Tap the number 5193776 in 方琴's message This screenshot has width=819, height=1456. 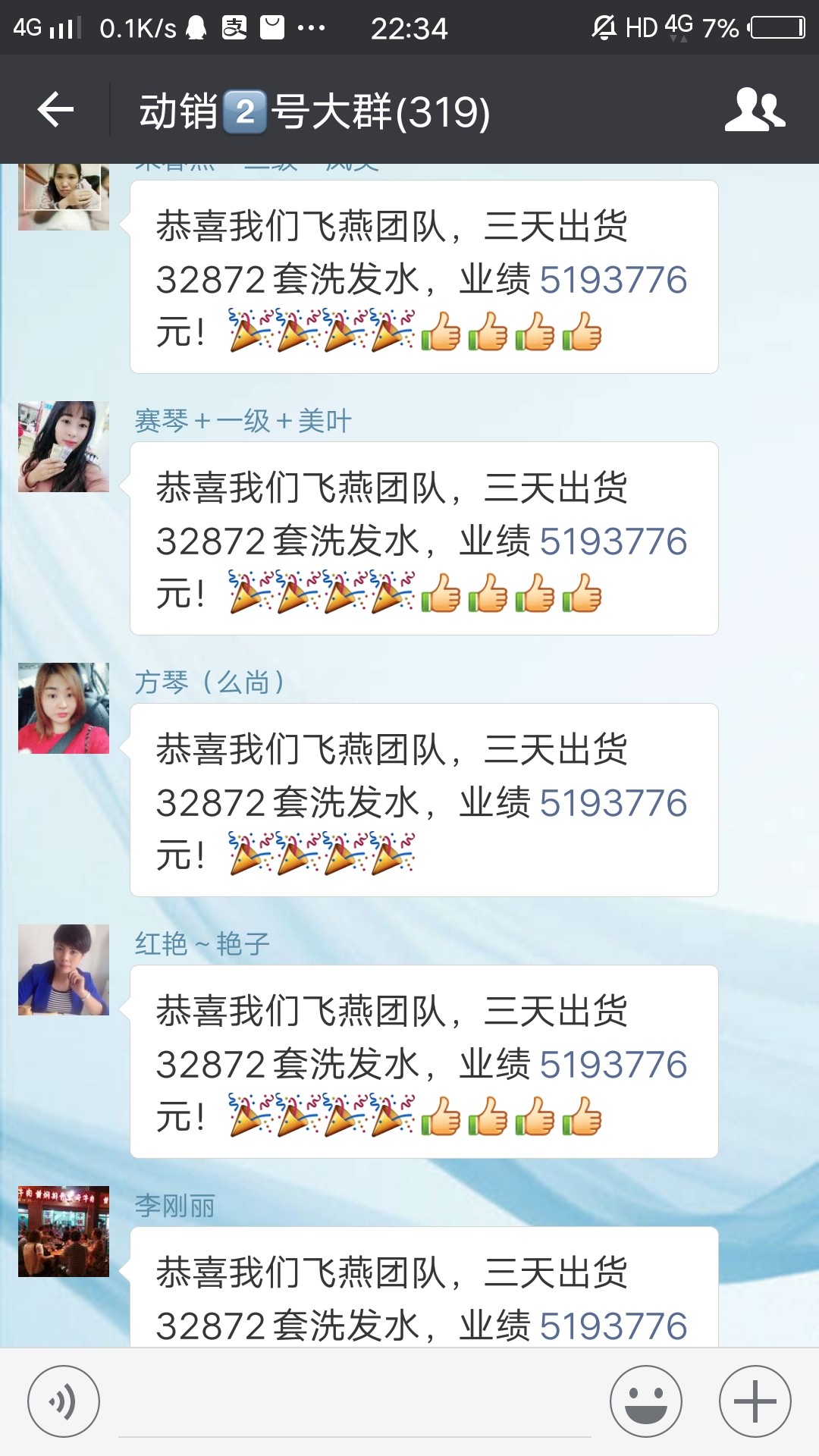pos(613,803)
